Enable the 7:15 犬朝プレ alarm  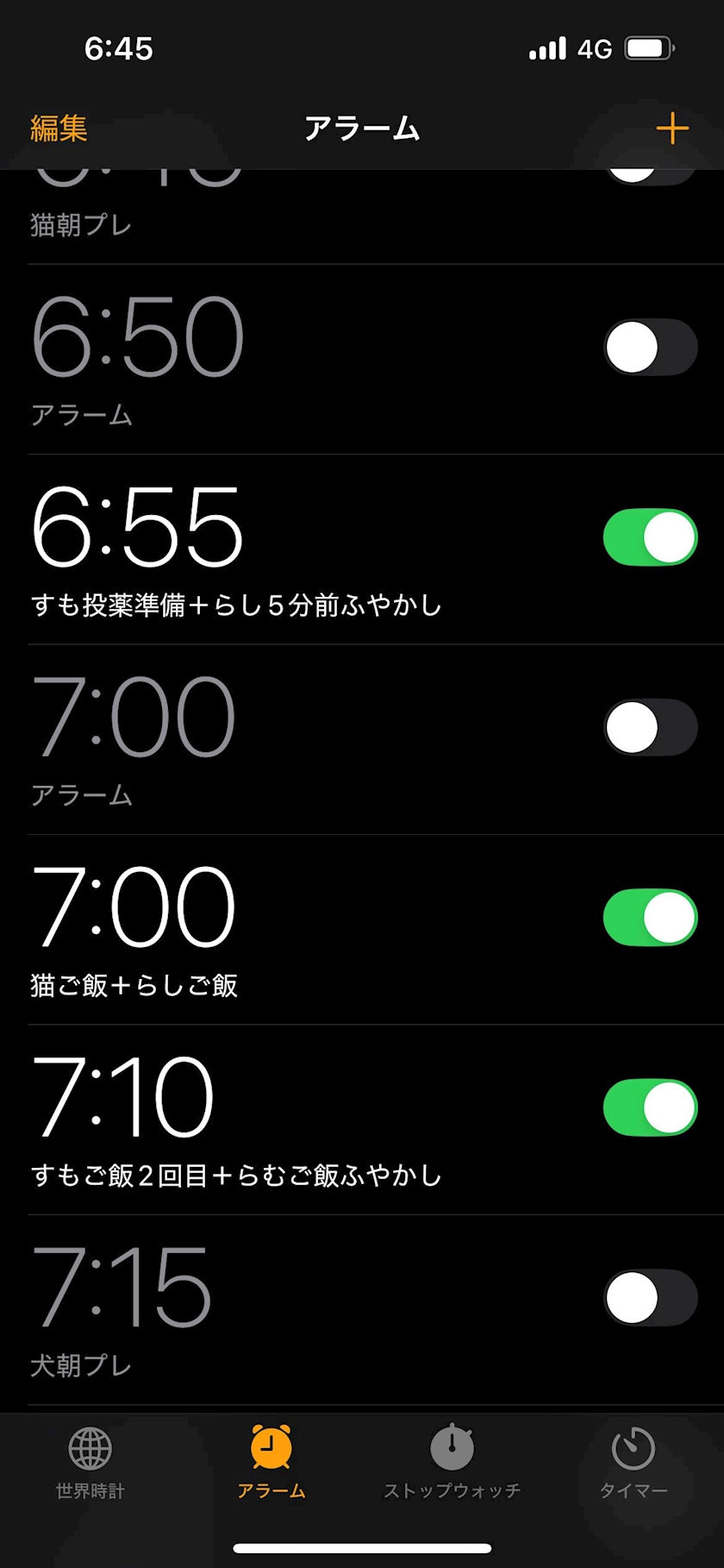point(650,1297)
